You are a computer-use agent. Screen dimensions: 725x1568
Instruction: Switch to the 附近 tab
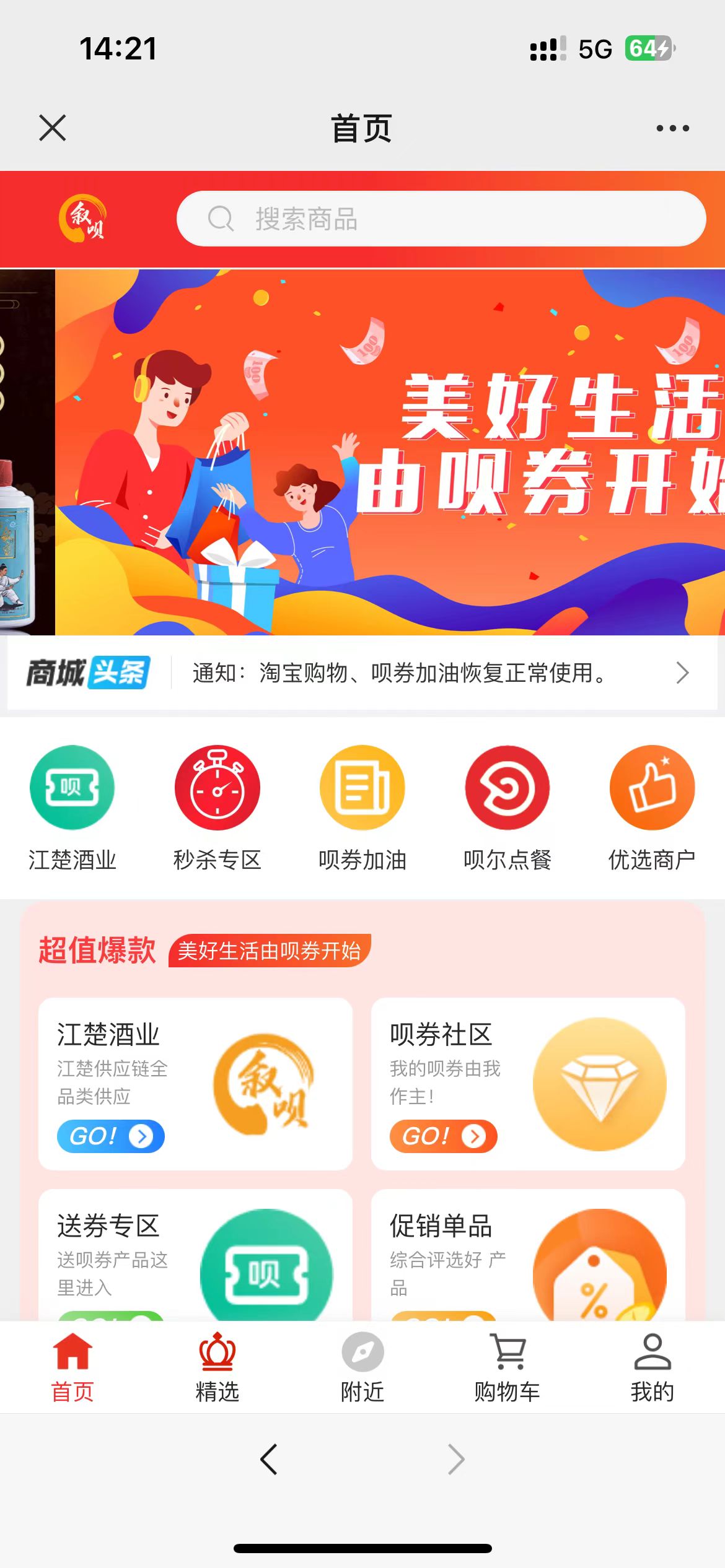362,1368
